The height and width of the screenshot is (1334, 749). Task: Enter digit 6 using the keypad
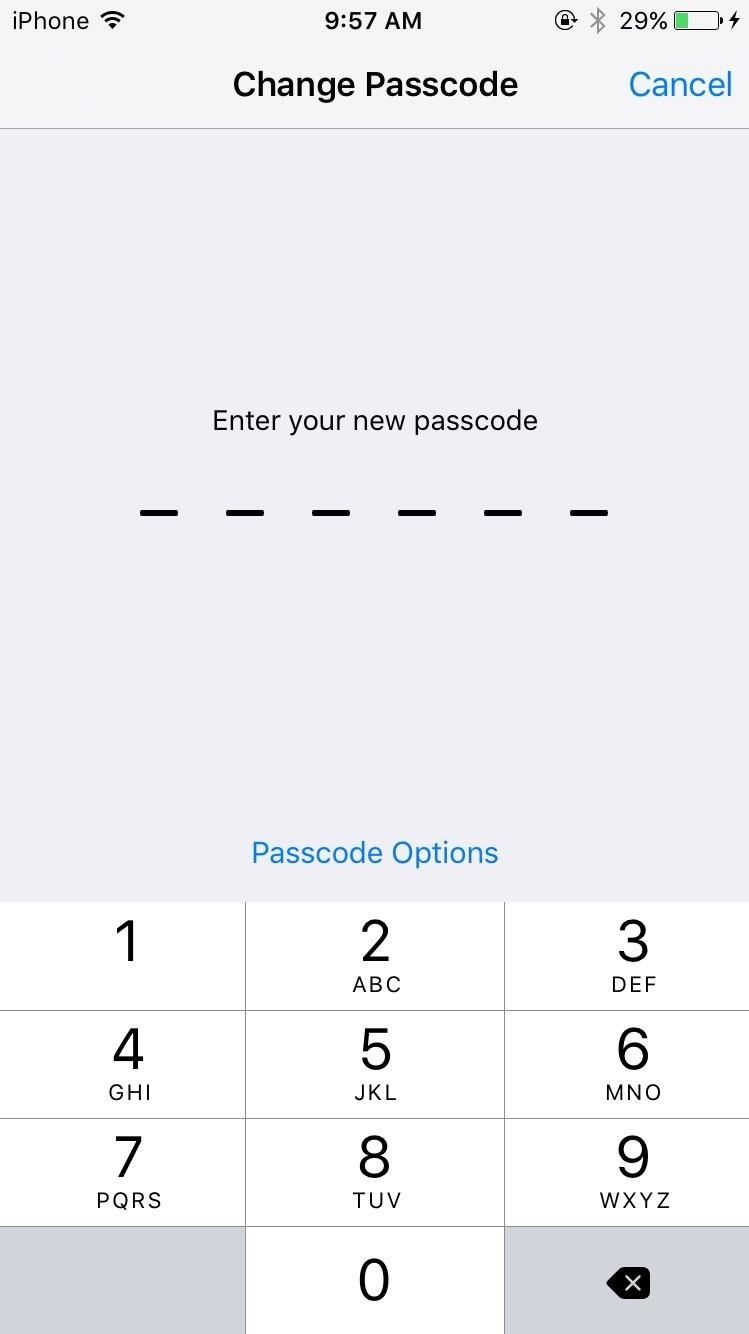coord(628,1064)
